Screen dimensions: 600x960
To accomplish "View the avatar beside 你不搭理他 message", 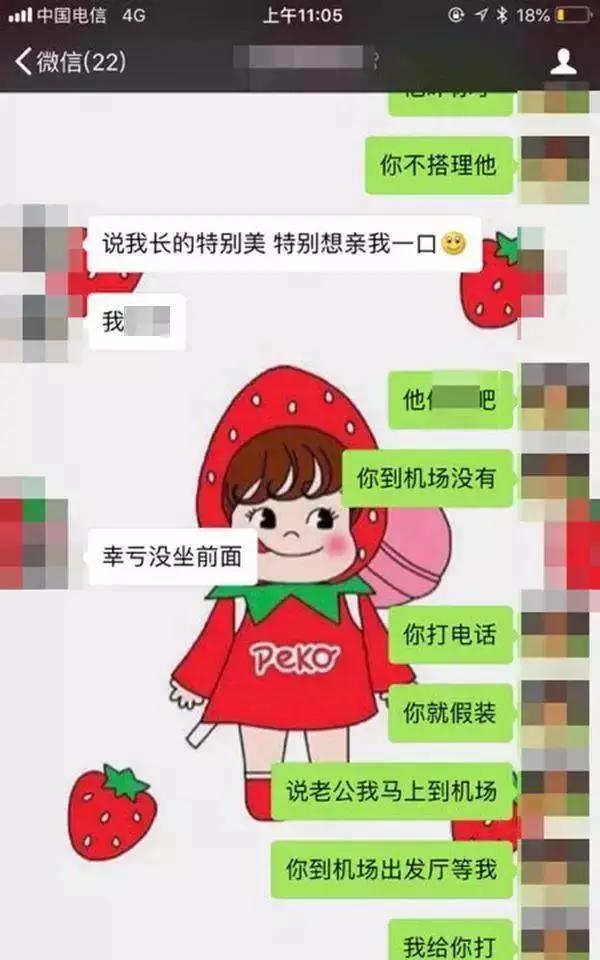I will pyautogui.click(x=556, y=164).
